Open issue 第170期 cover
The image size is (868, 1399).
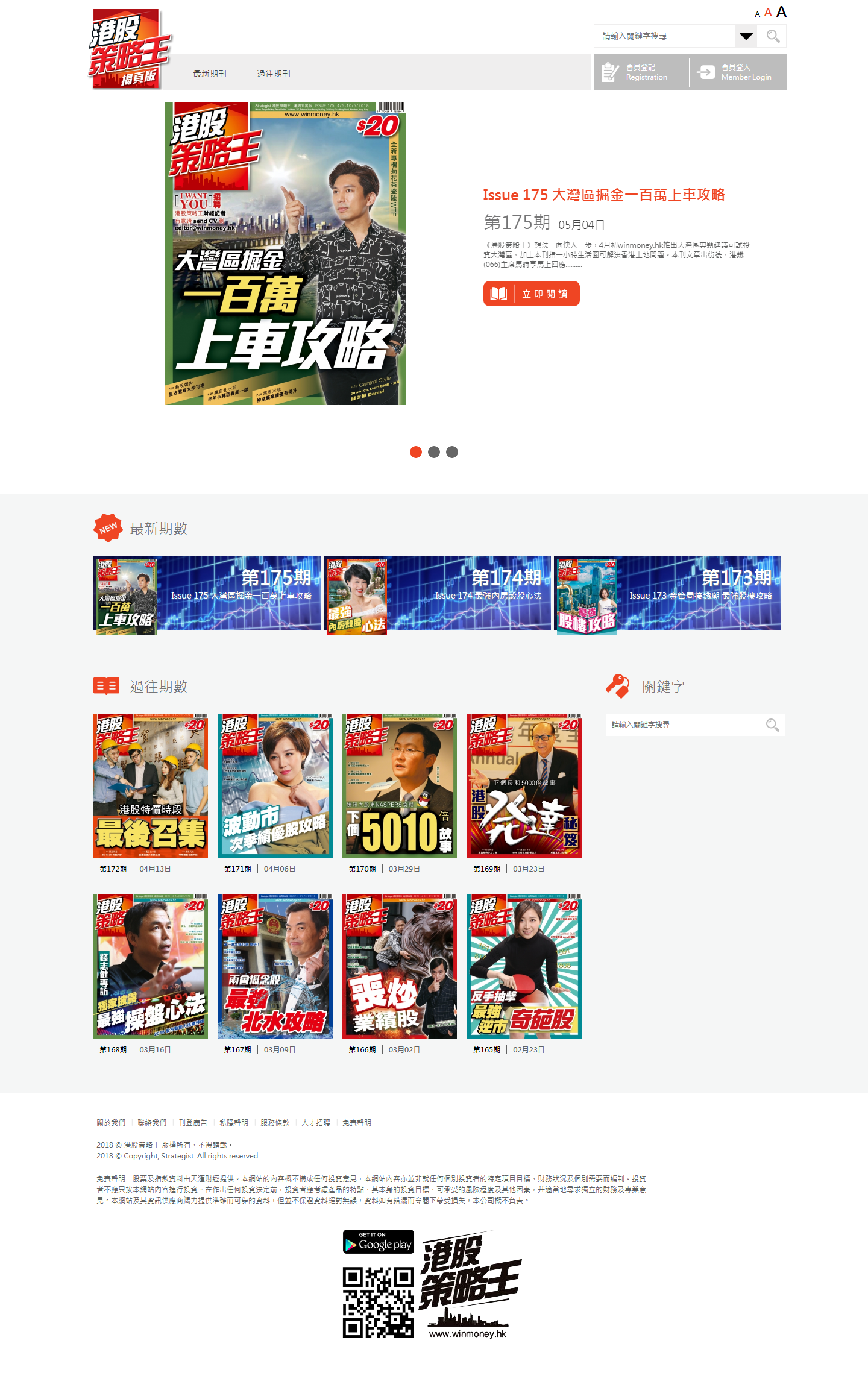point(400,785)
